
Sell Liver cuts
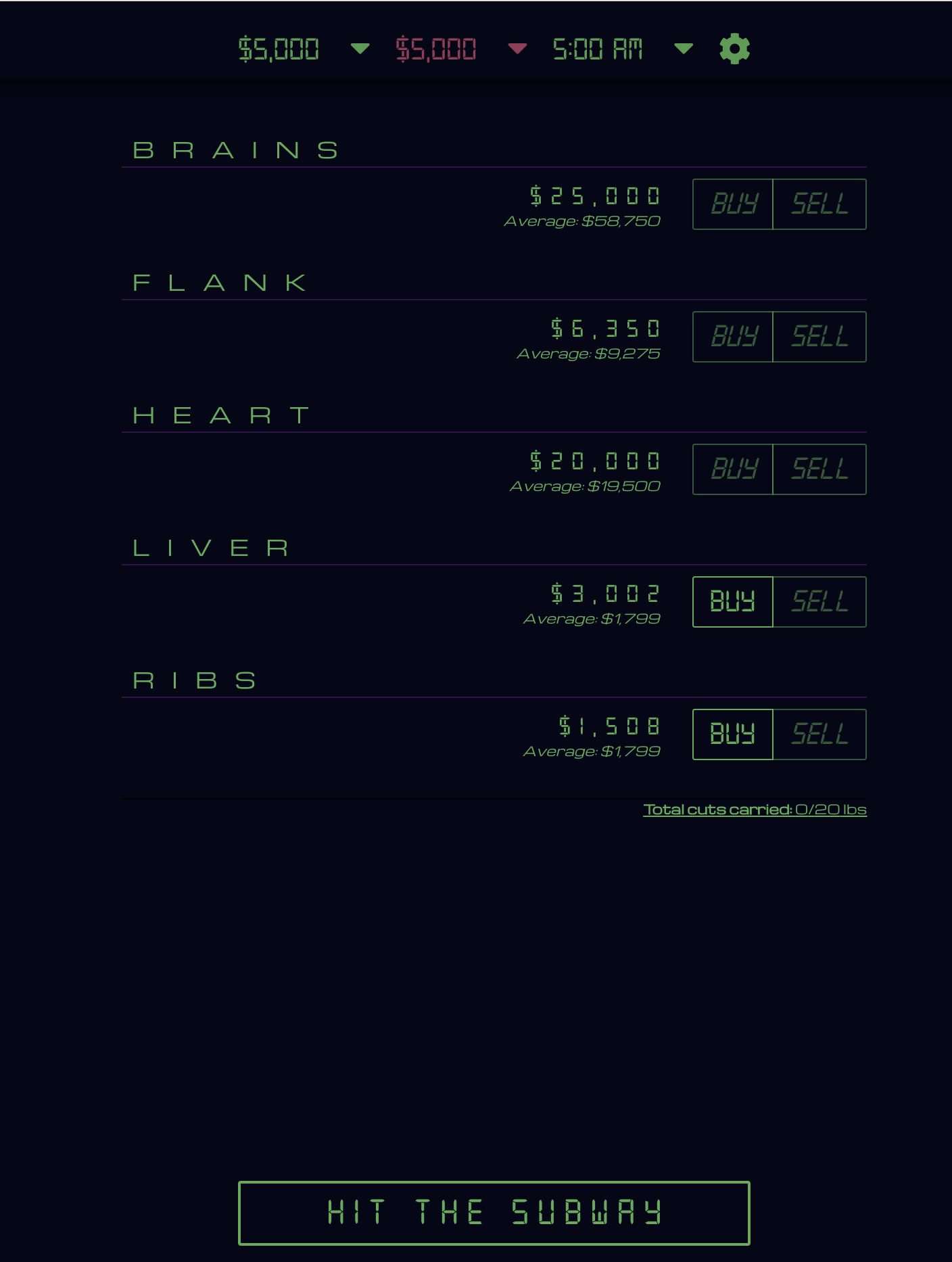tap(819, 601)
